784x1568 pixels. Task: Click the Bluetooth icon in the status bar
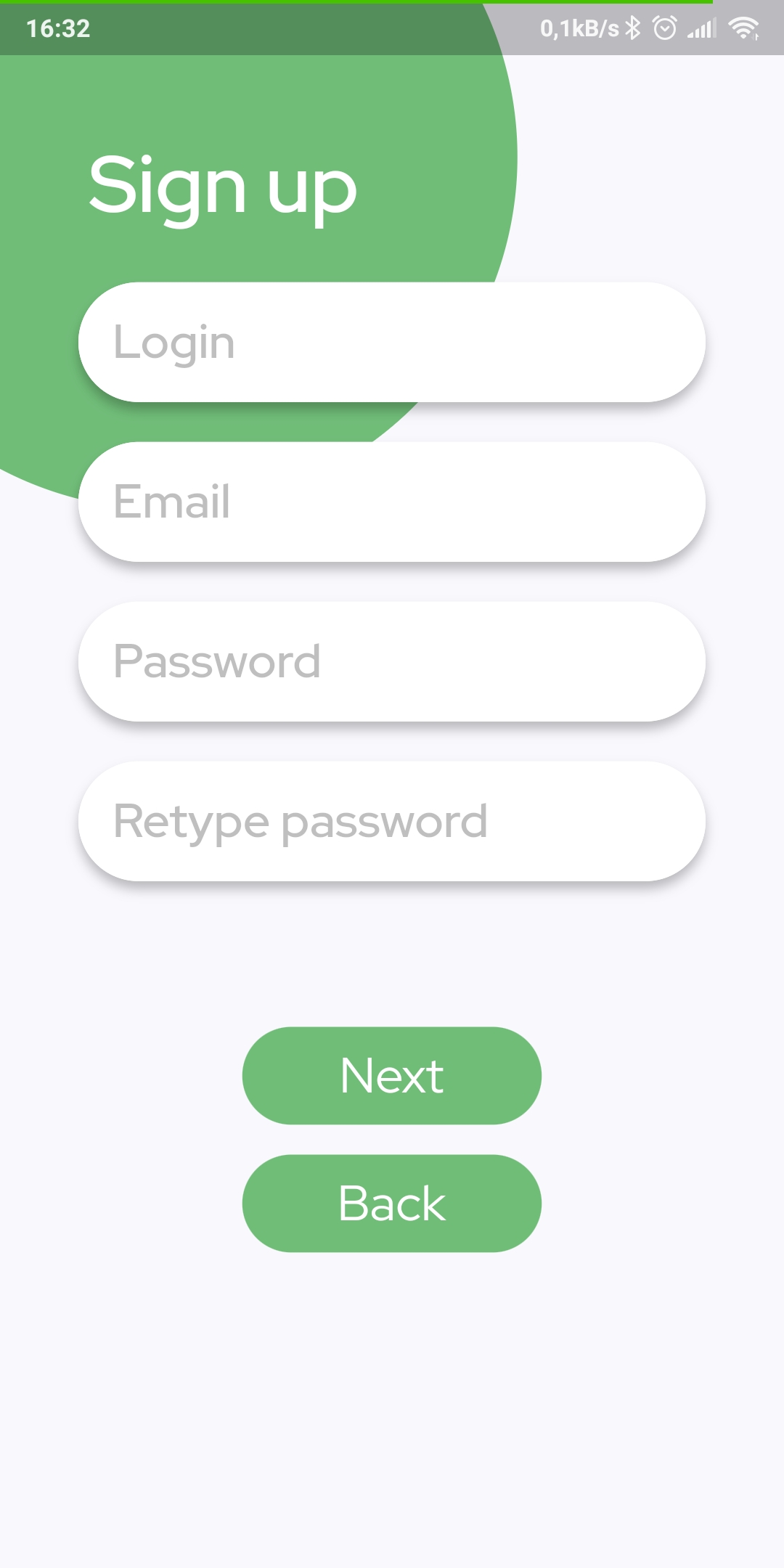click(631, 28)
